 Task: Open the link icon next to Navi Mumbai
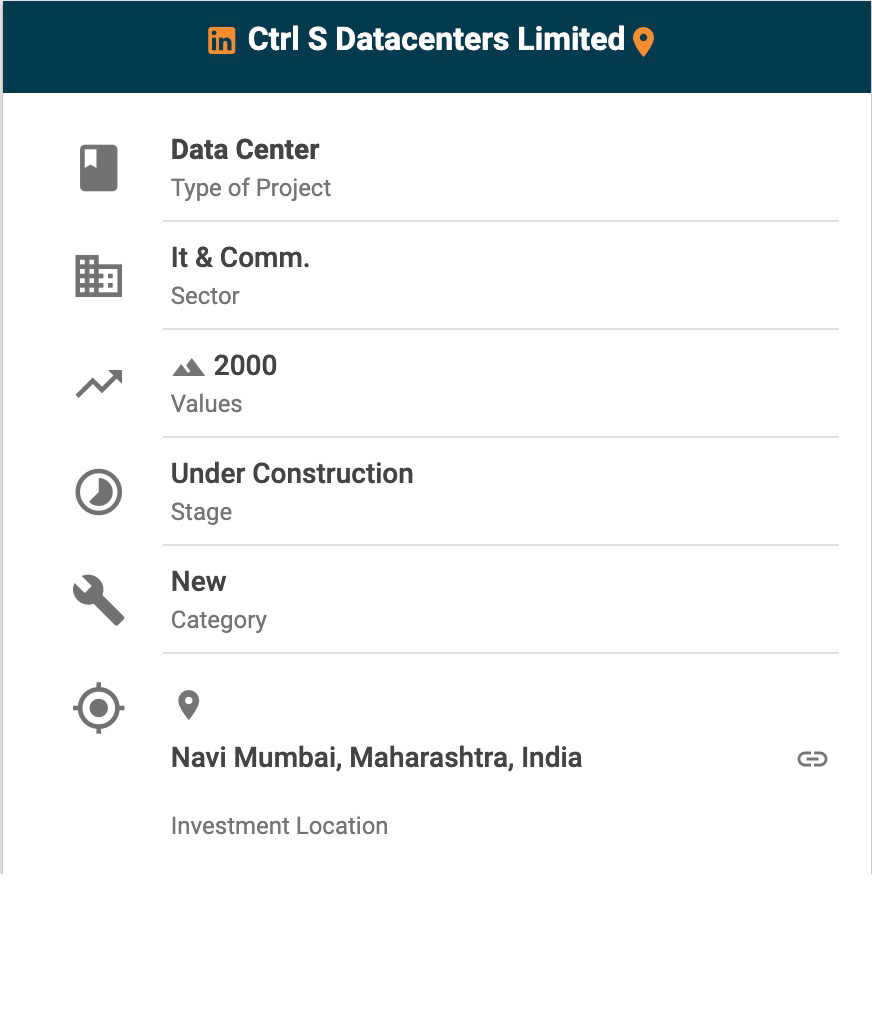coord(812,759)
